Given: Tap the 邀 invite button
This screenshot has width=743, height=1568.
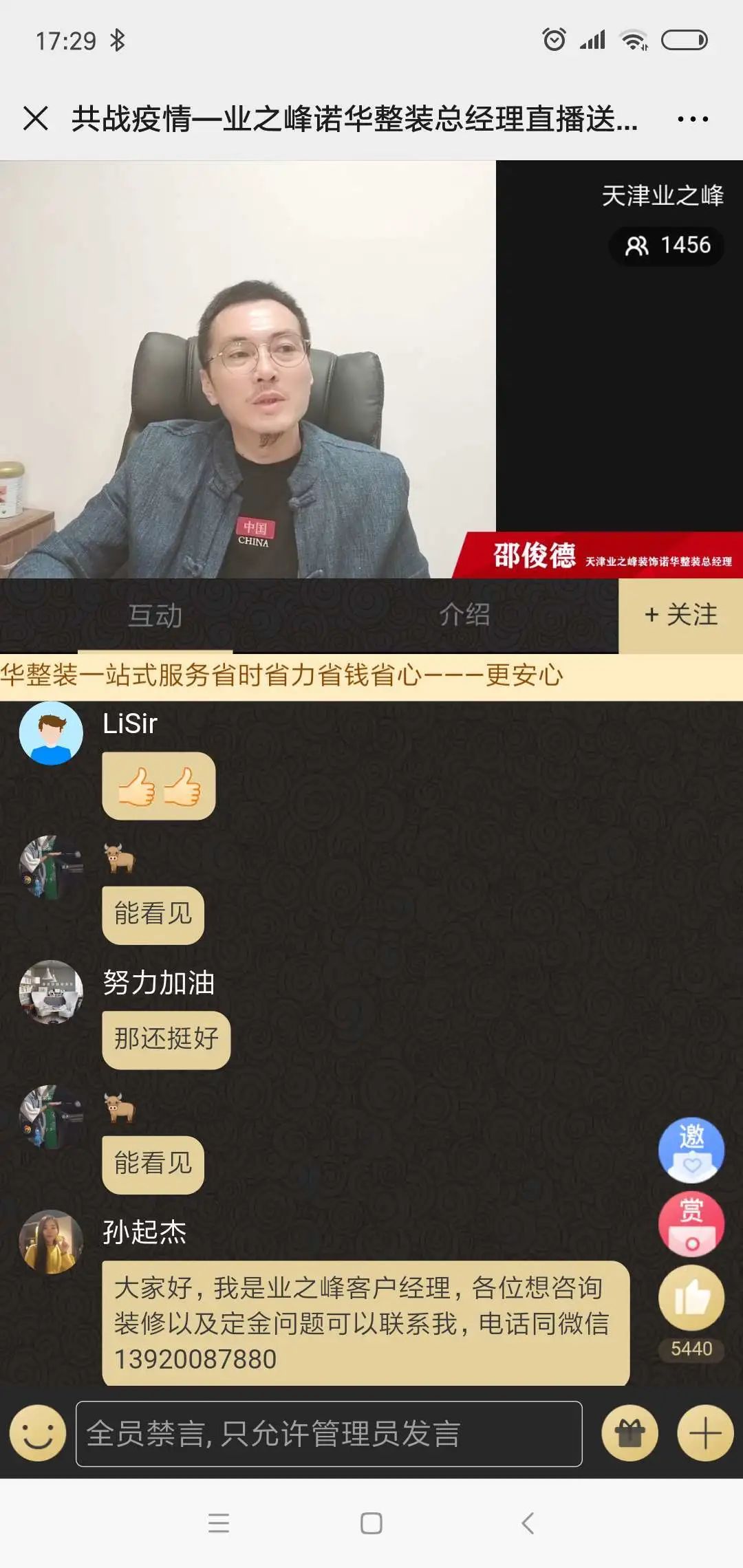Looking at the screenshot, I should (x=691, y=1149).
